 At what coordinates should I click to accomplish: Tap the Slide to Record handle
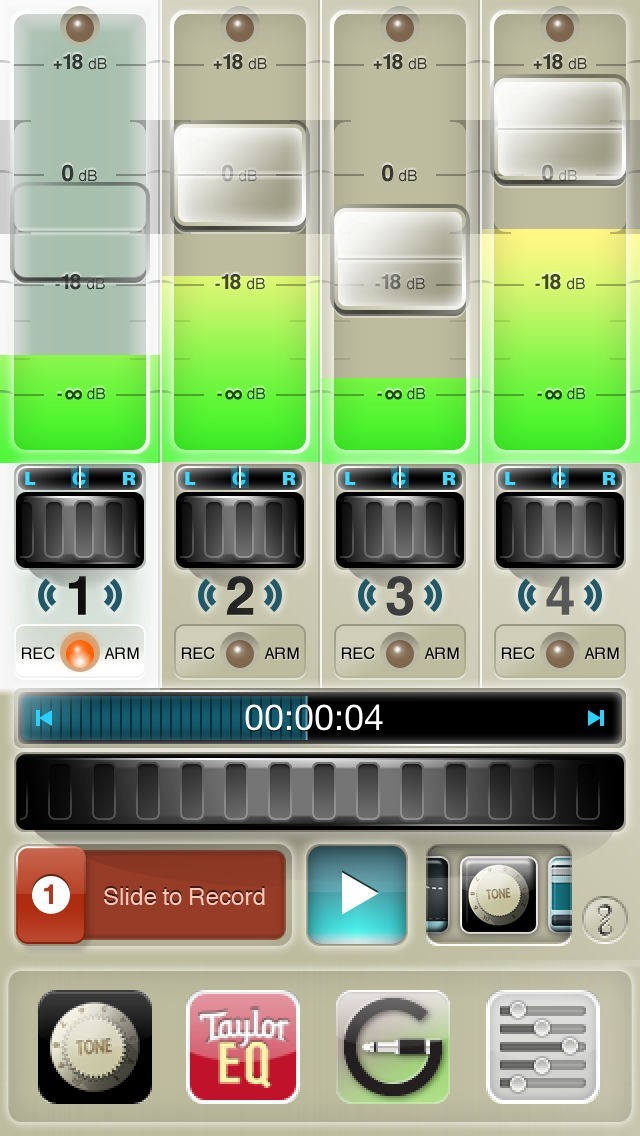(x=50, y=896)
